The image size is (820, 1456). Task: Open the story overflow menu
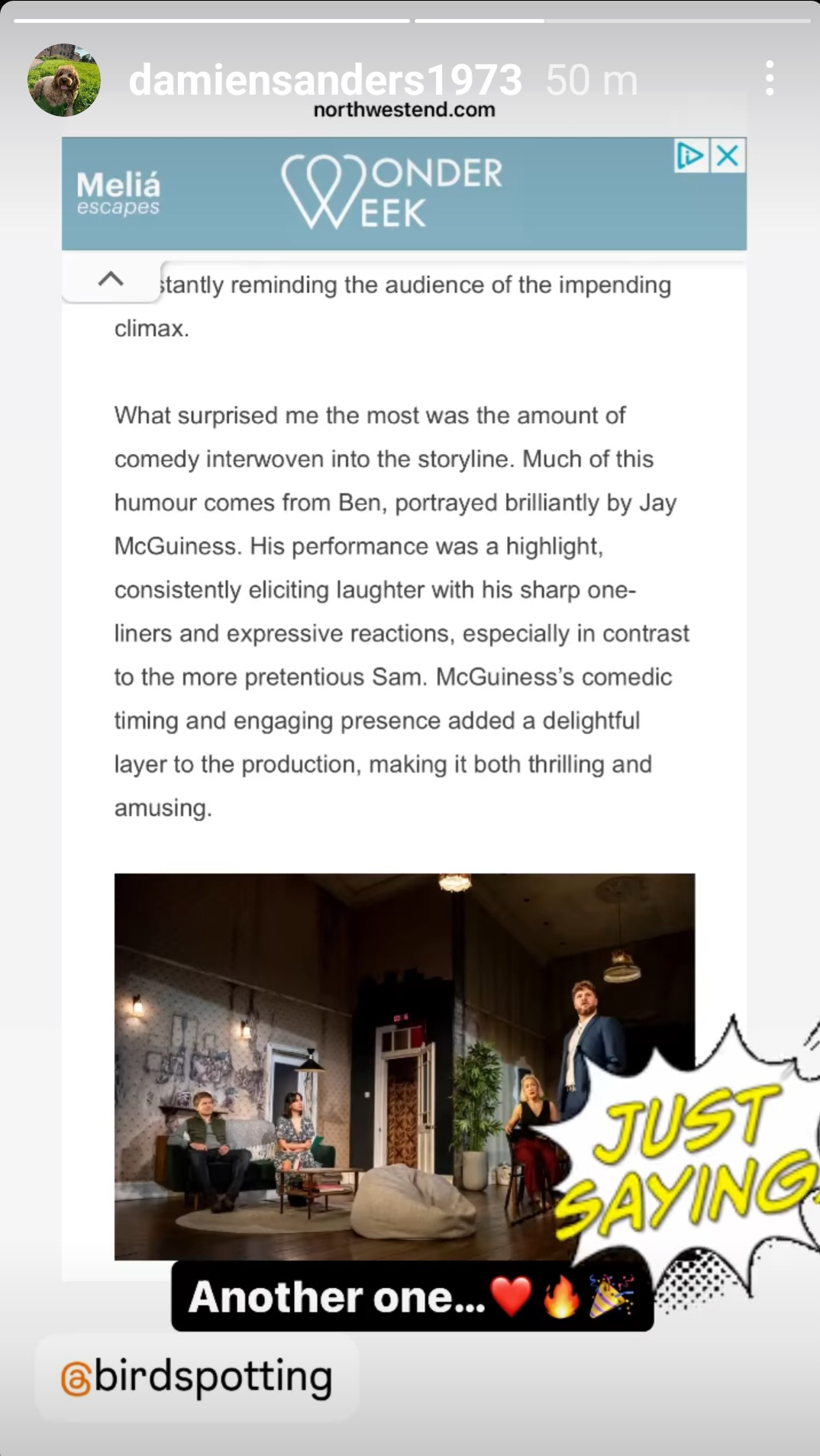click(769, 79)
